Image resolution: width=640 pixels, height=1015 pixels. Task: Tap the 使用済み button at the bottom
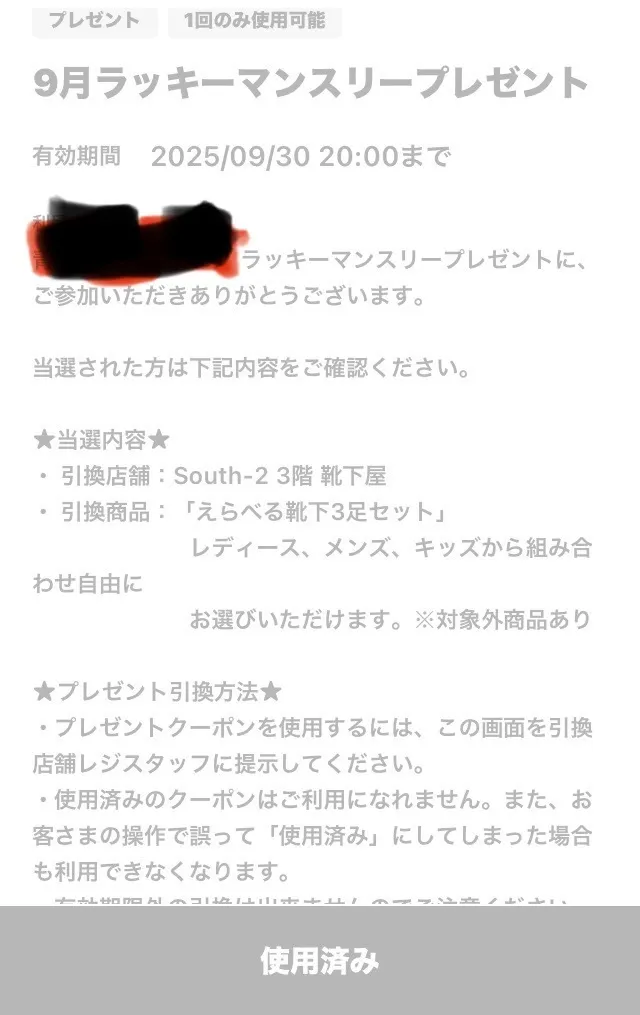320,960
